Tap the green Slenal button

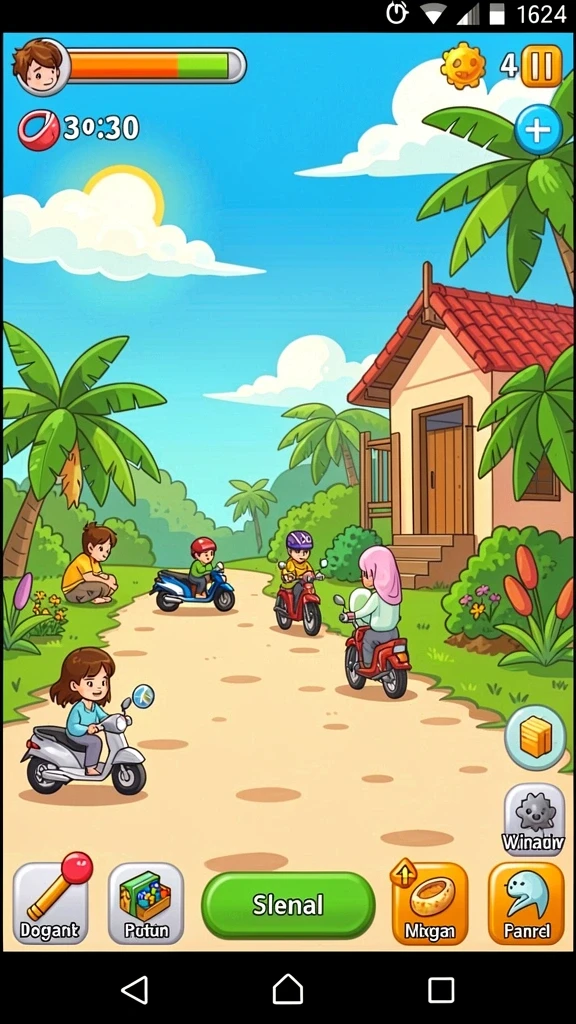[x=288, y=905]
